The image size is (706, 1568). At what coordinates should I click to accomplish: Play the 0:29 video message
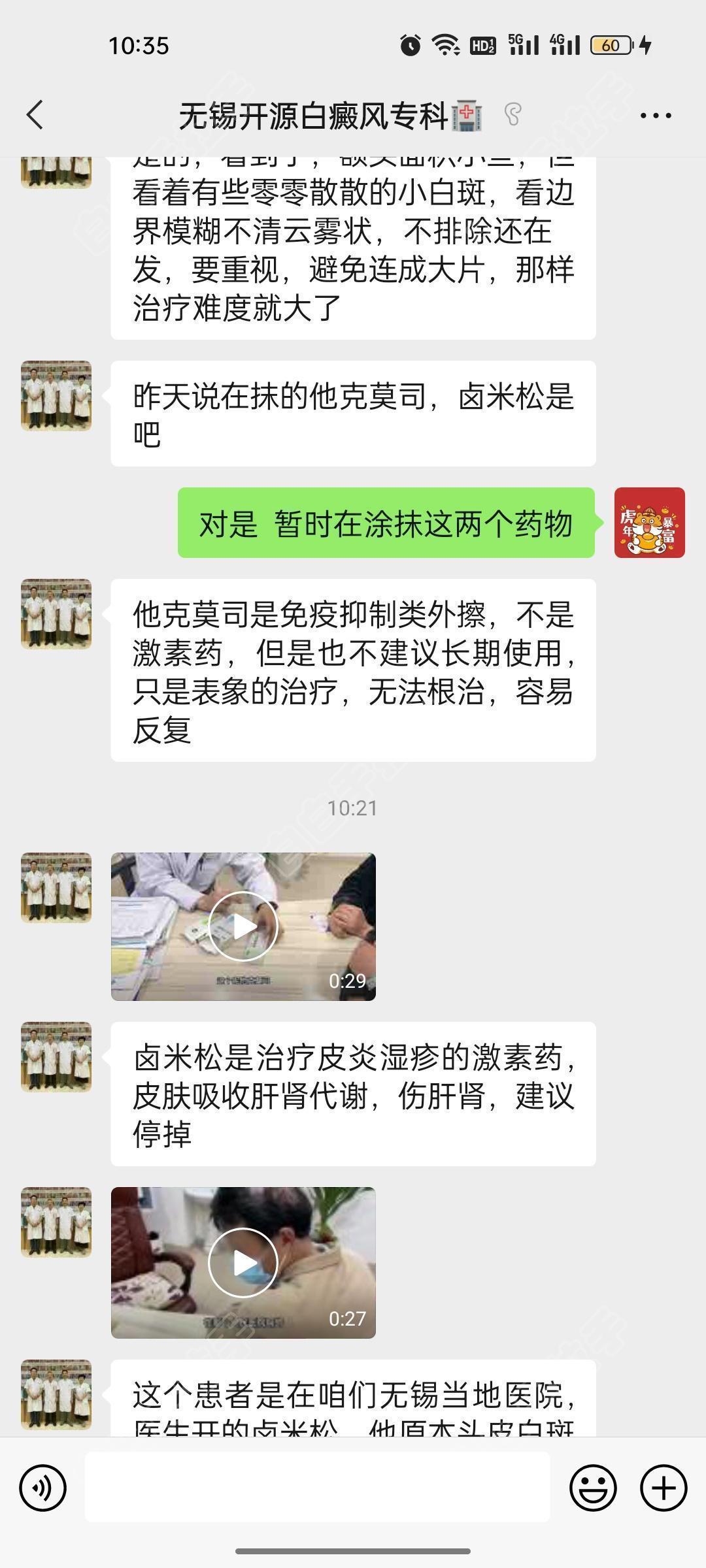(x=243, y=926)
